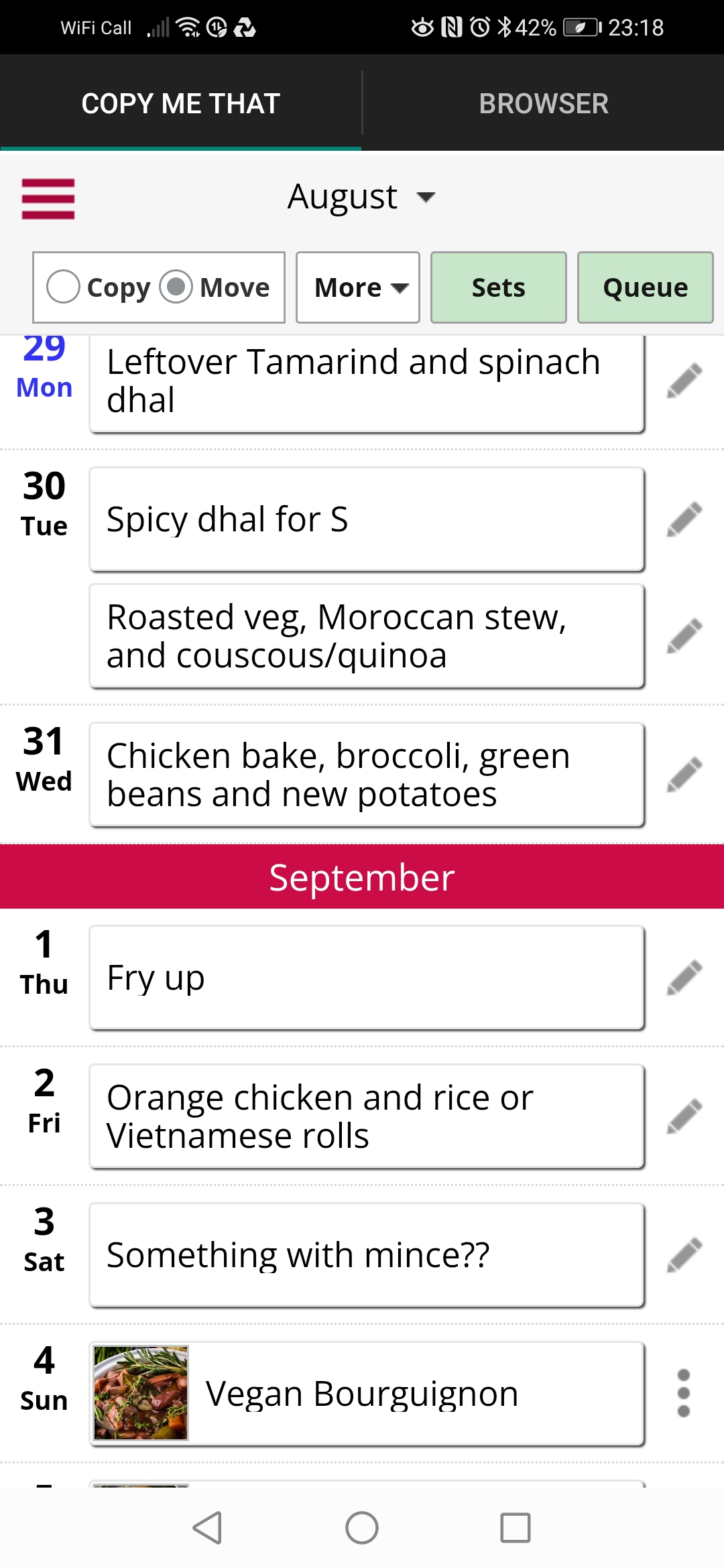The width and height of the screenshot is (724, 1568).
Task: Edit the Leftover Tamarind dhal entry
Action: tap(684, 381)
